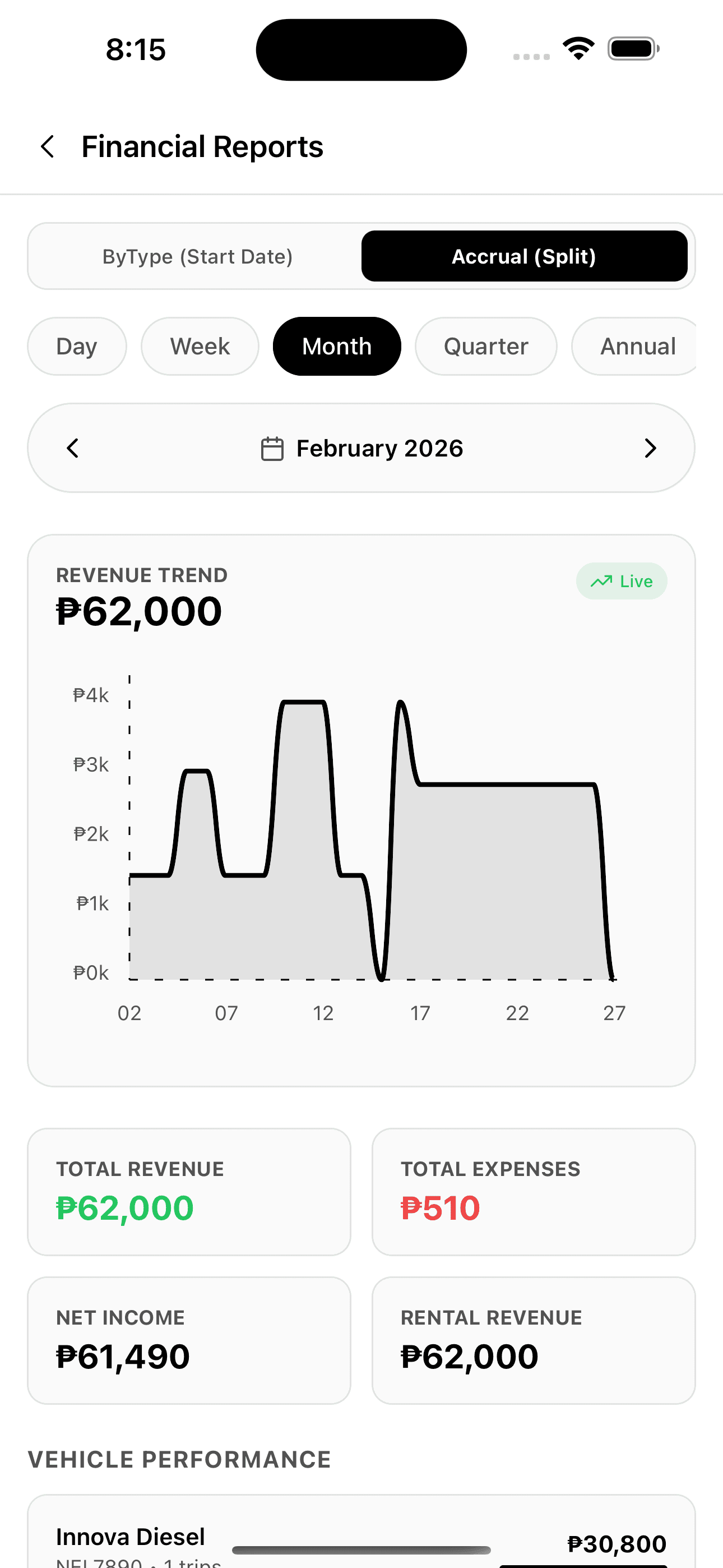Viewport: 723px width, 1568px height.
Task: Click the Live indicator badge
Action: (622, 580)
